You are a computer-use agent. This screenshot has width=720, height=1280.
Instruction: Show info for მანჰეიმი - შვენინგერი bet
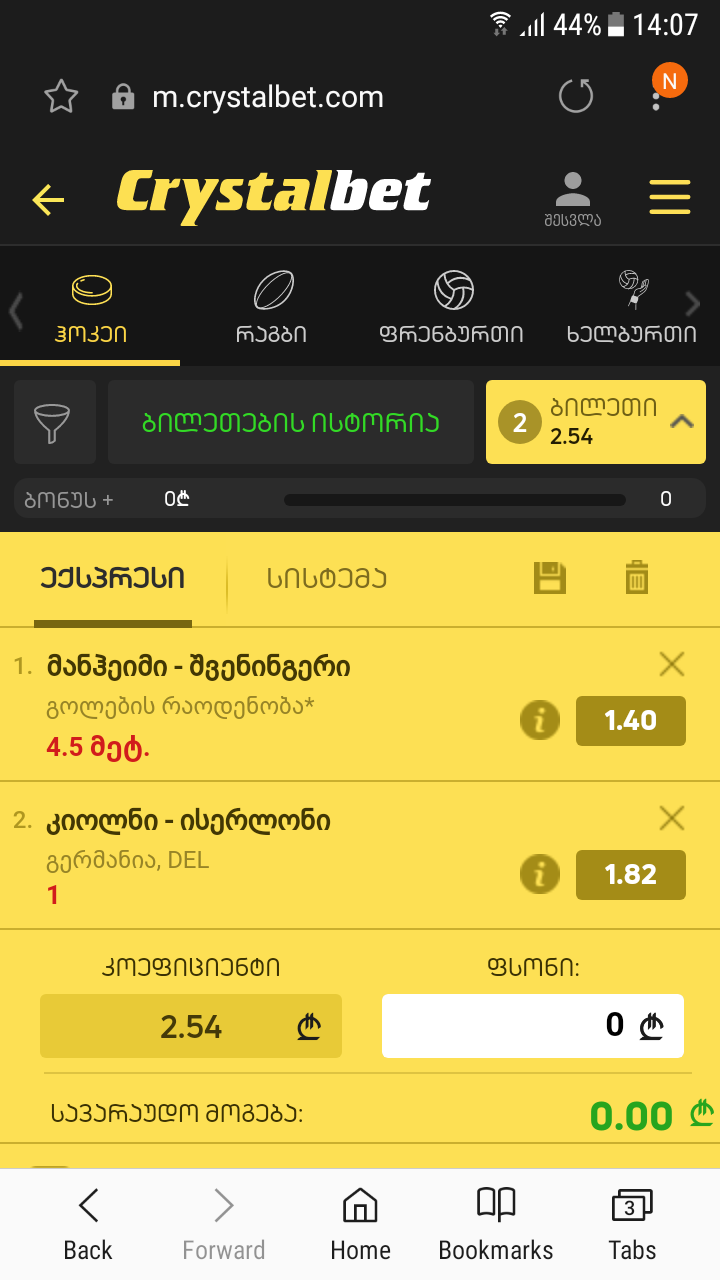(x=540, y=720)
